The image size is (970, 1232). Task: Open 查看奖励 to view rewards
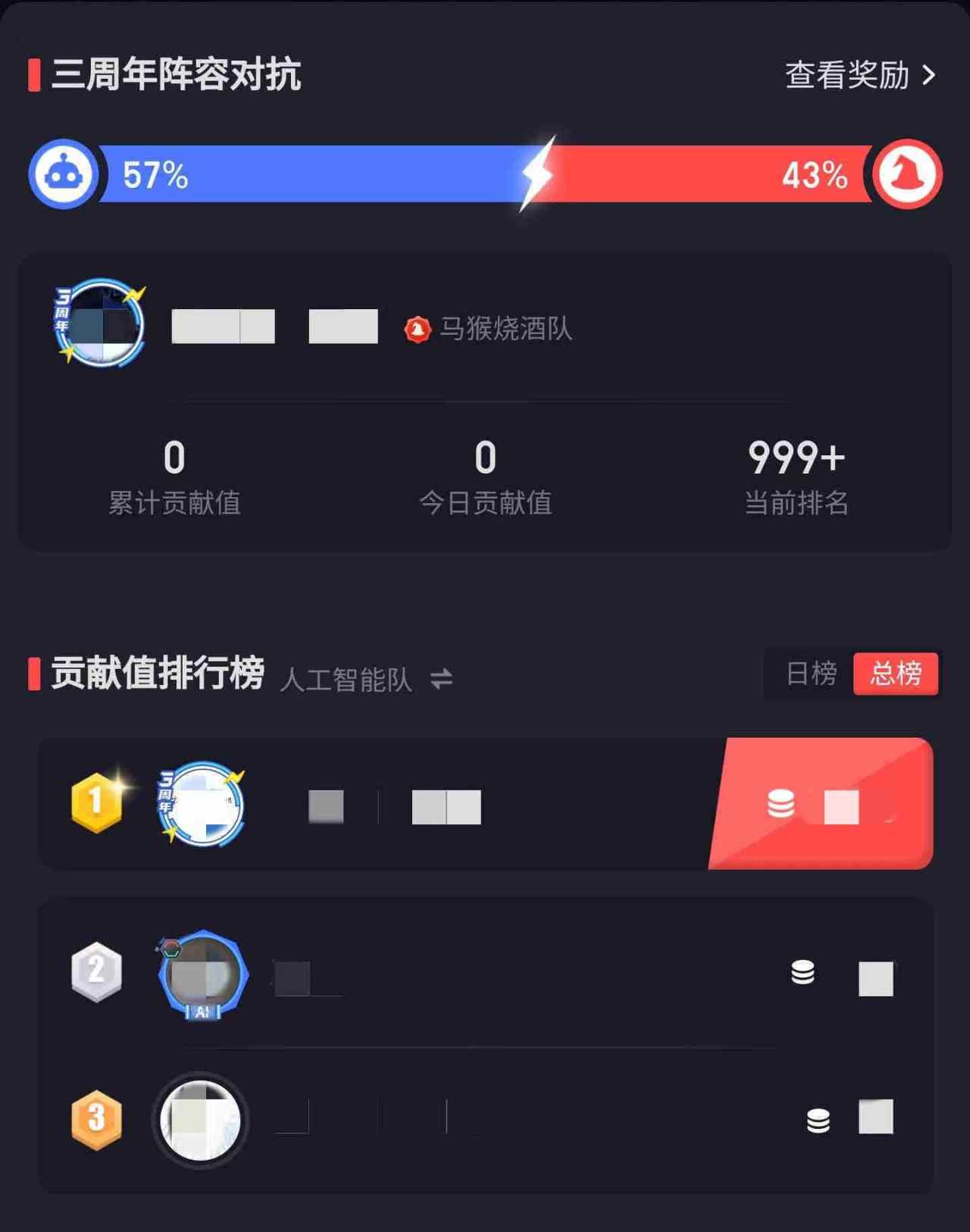[x=860, y=75]
